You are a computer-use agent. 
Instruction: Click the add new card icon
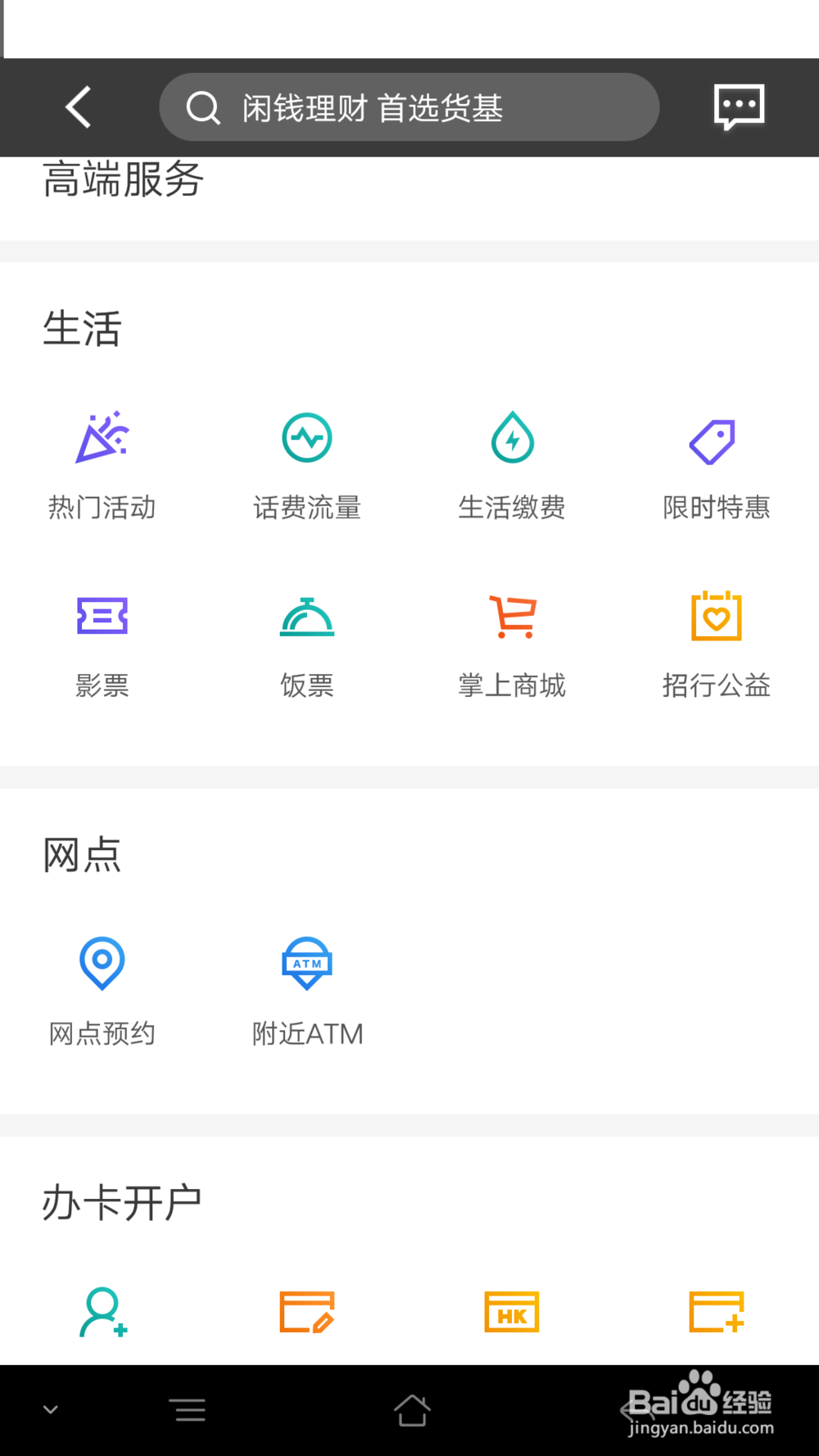(x=716, y=1311)
